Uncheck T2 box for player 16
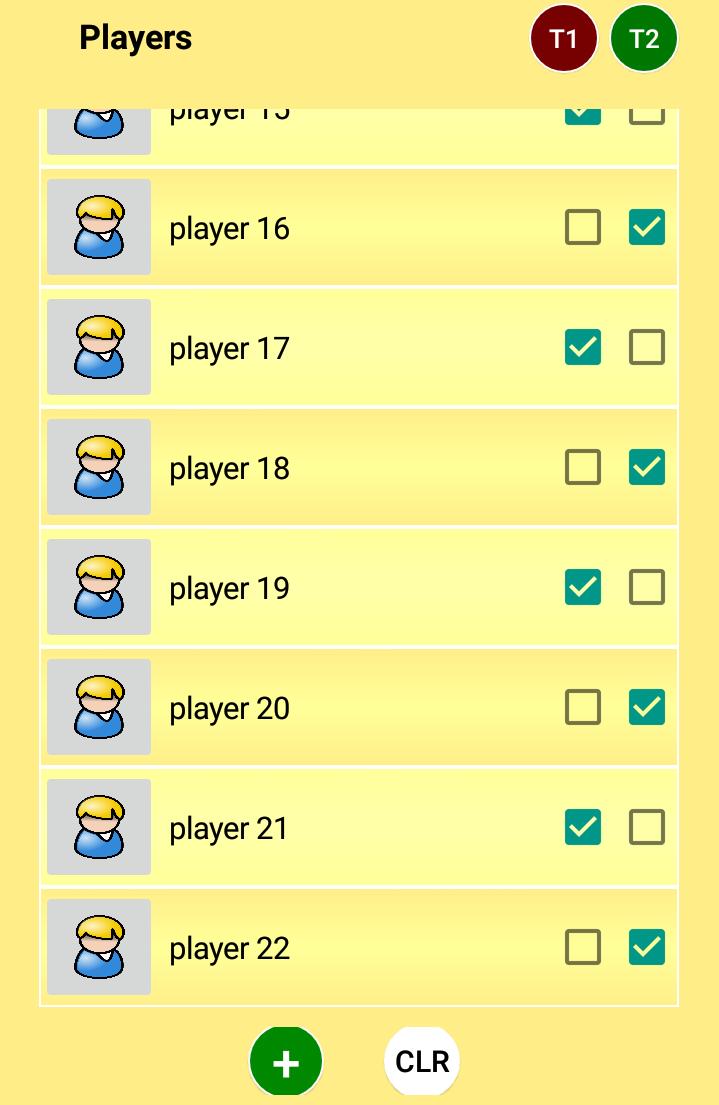The width and height of the screenshot is (719, 1105). 647,228
